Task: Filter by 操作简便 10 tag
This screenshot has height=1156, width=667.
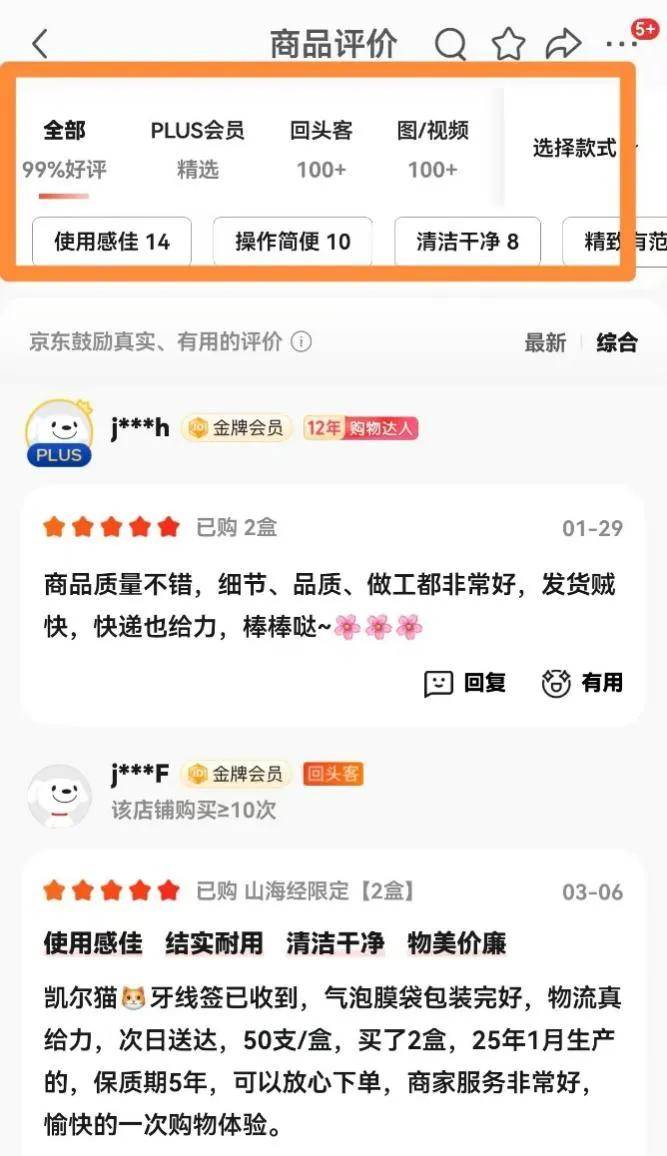Action: point(292,241)
